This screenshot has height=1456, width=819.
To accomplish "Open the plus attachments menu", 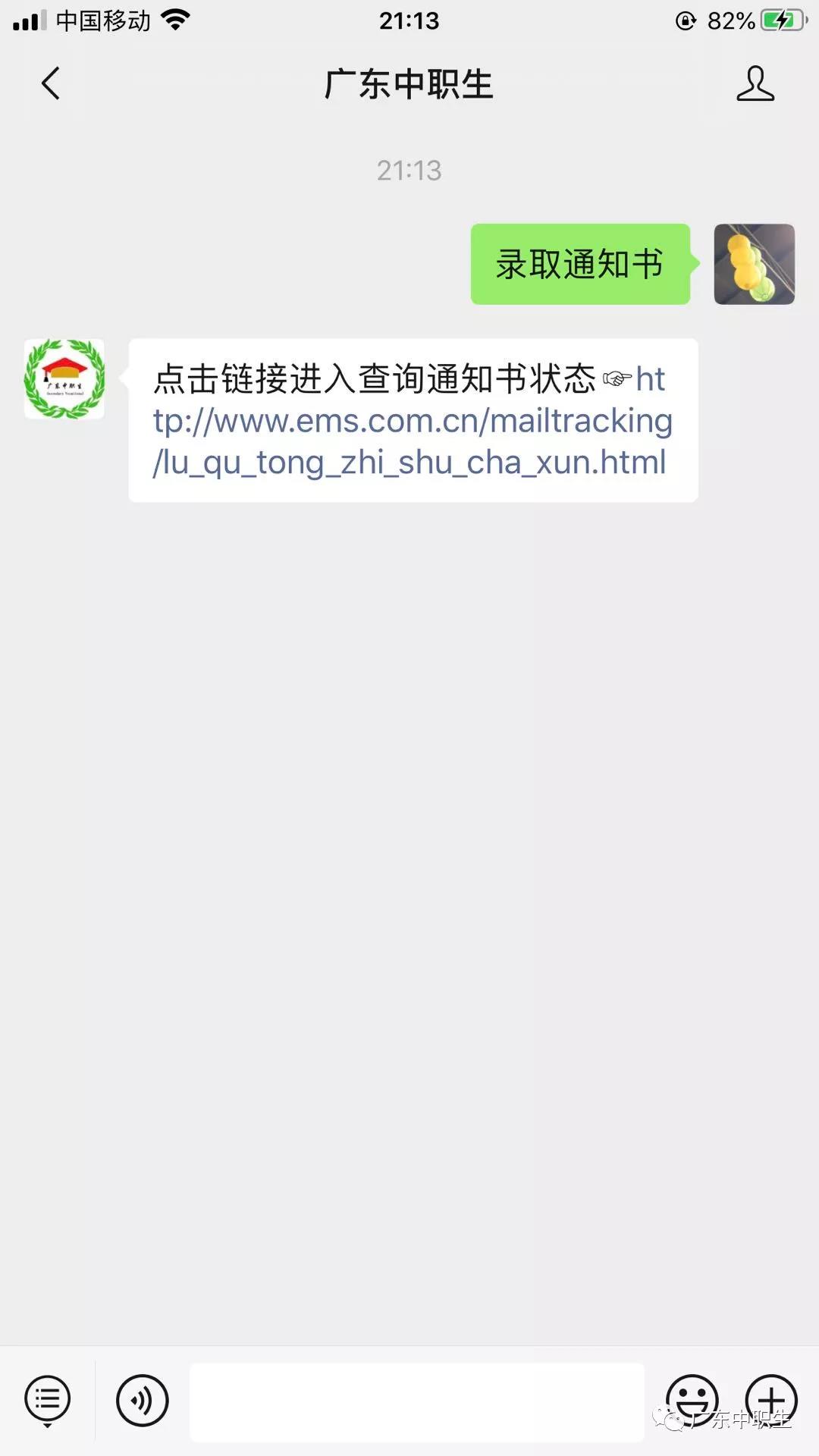I will coord(771,1400).
